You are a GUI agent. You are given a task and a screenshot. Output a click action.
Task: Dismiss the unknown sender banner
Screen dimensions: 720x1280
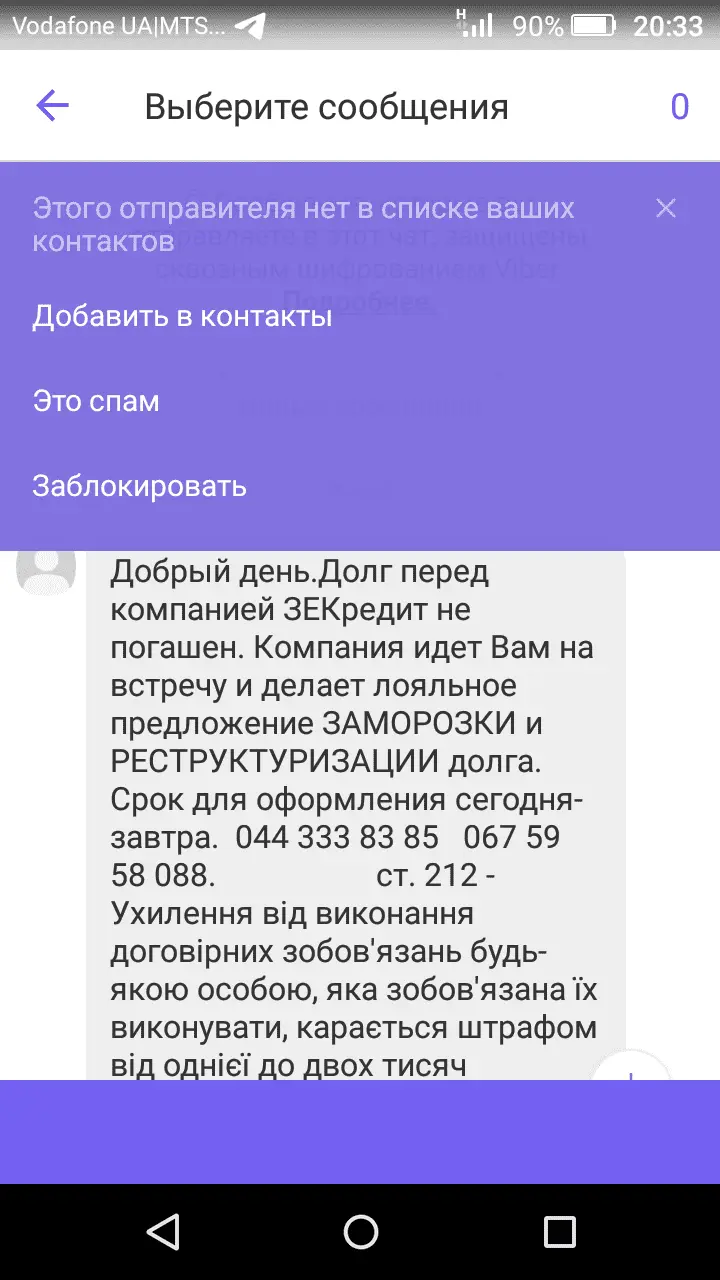coord(666,208)
